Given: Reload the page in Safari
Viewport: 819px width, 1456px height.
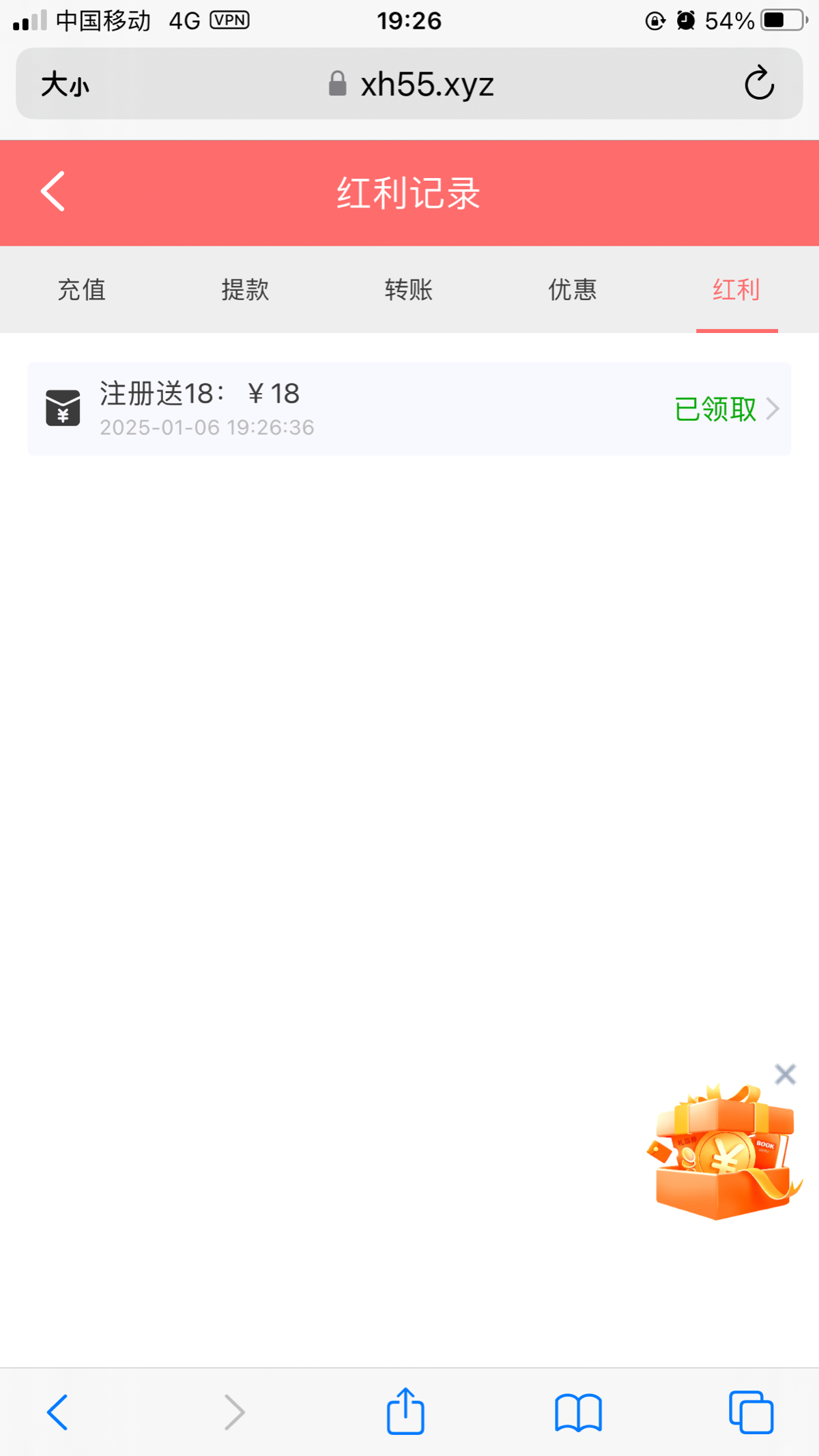Looking at the screenshot, I should tap(759, 83).
